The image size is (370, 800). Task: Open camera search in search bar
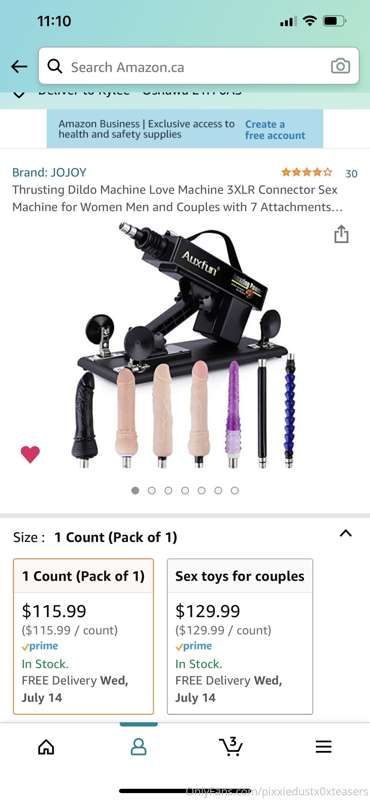[340, 66]
